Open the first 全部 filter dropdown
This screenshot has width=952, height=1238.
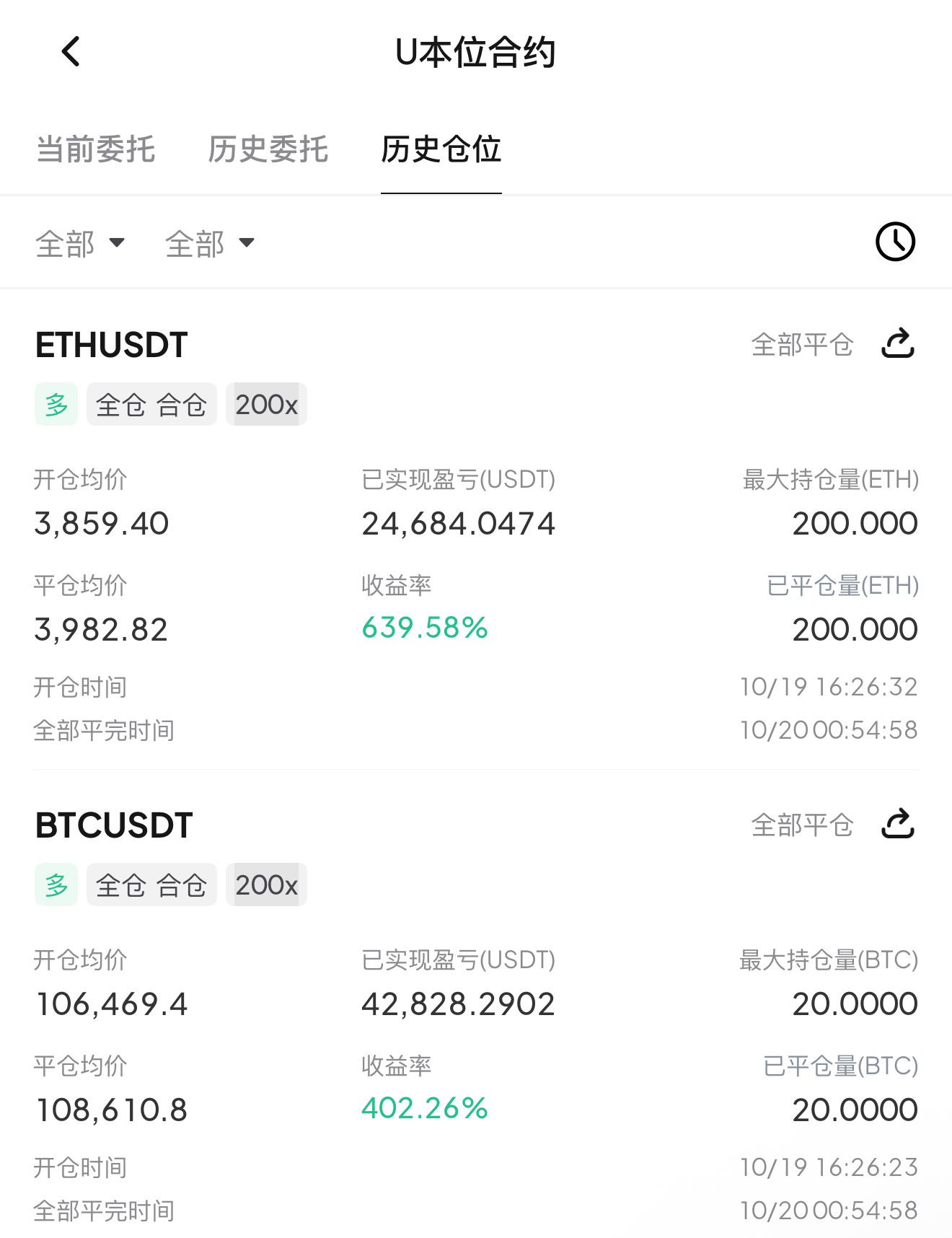click(x=81, y=243)
